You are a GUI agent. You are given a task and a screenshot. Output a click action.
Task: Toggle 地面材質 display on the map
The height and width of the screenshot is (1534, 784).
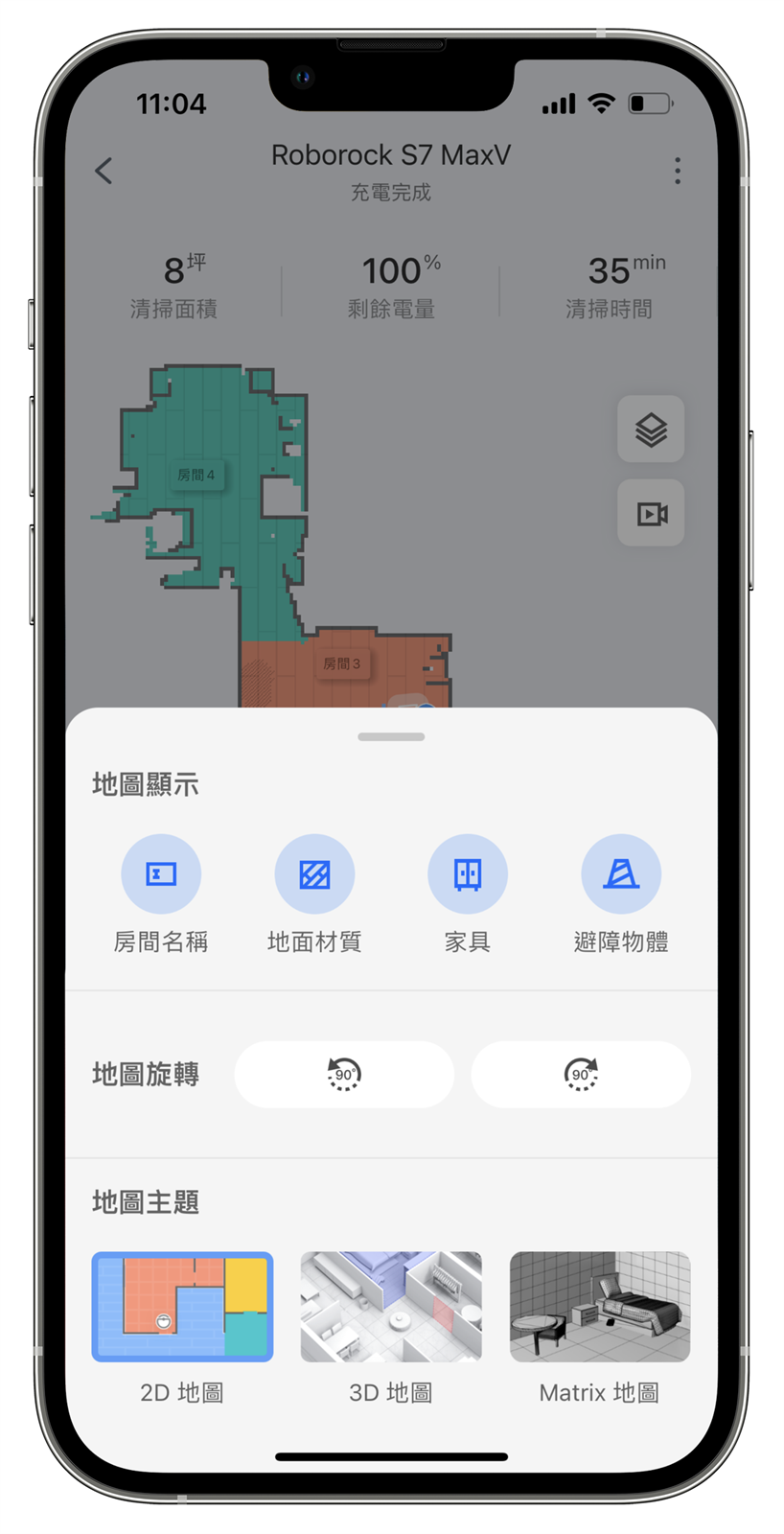pyautogui.click(x=314, y=873)
